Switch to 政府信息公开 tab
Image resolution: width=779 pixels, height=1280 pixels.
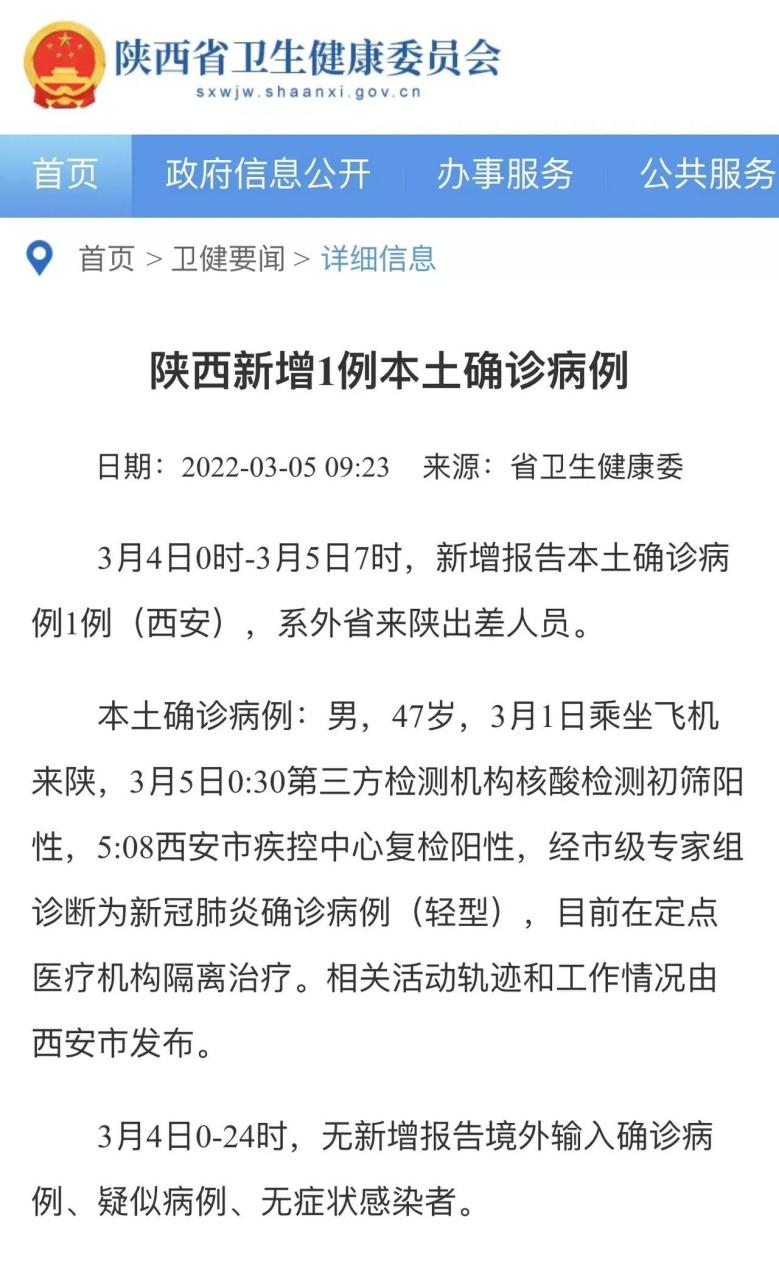point(268,175)
